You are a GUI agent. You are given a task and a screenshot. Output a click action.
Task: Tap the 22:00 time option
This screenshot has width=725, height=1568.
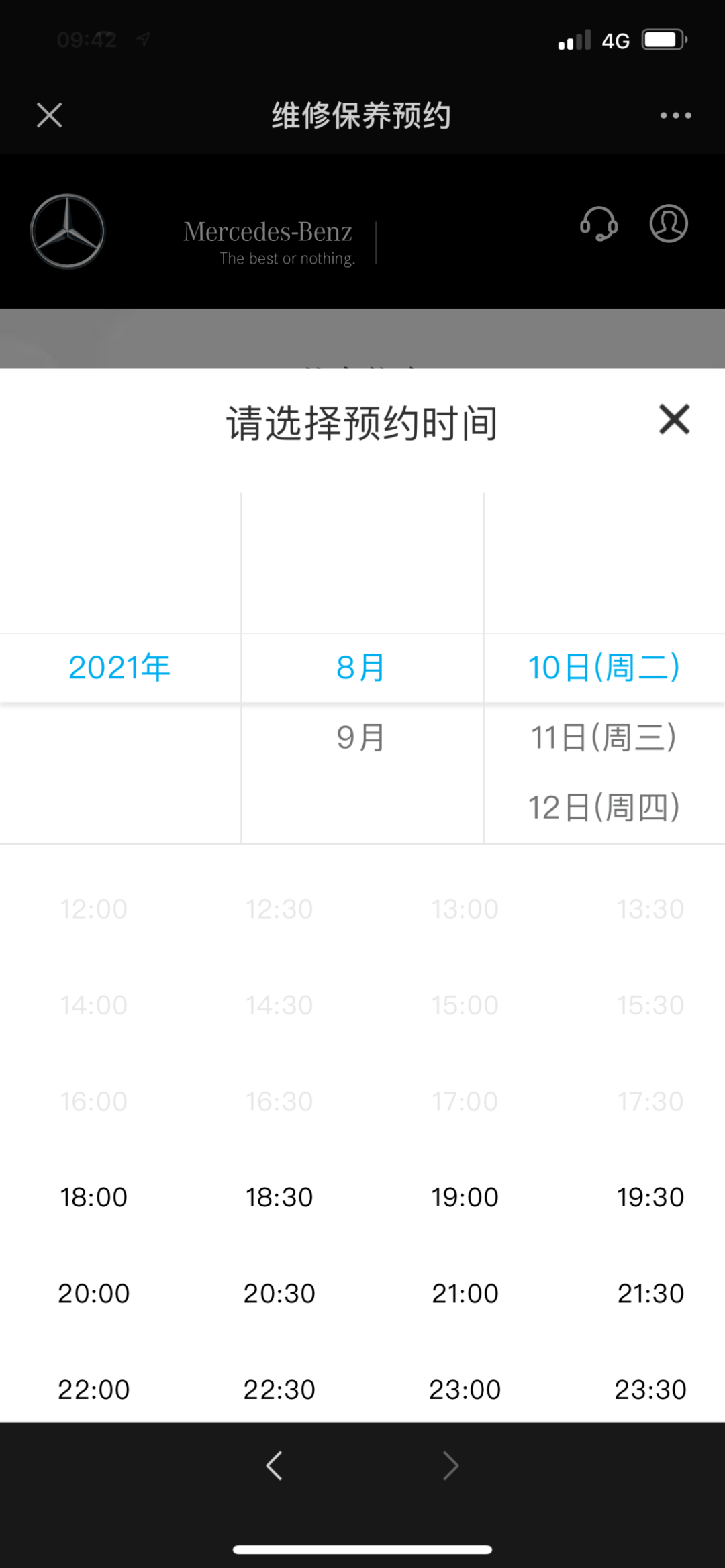(93, 1390)
